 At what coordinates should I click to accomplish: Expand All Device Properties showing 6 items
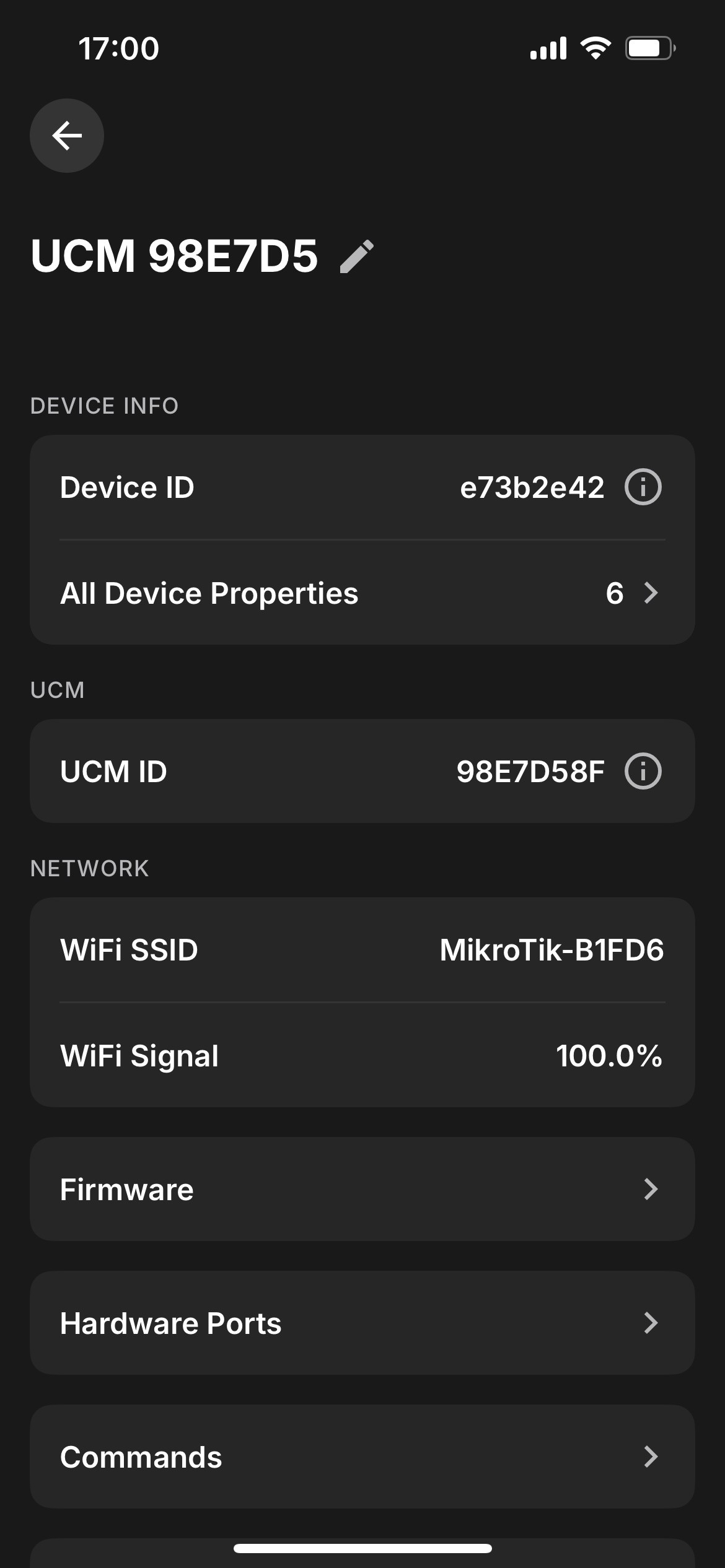362,593
